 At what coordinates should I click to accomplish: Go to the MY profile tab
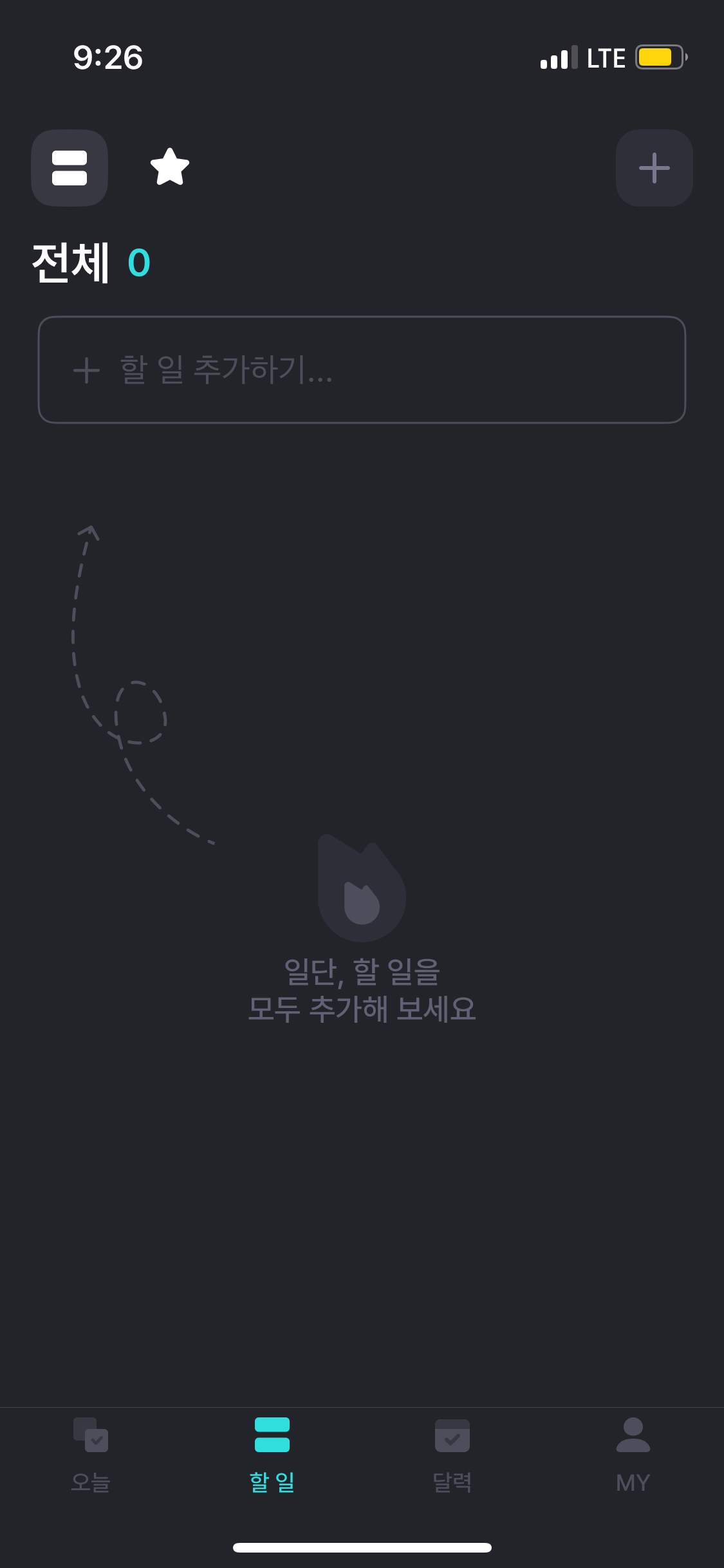pyautogui.click(x=633, y=1455)
